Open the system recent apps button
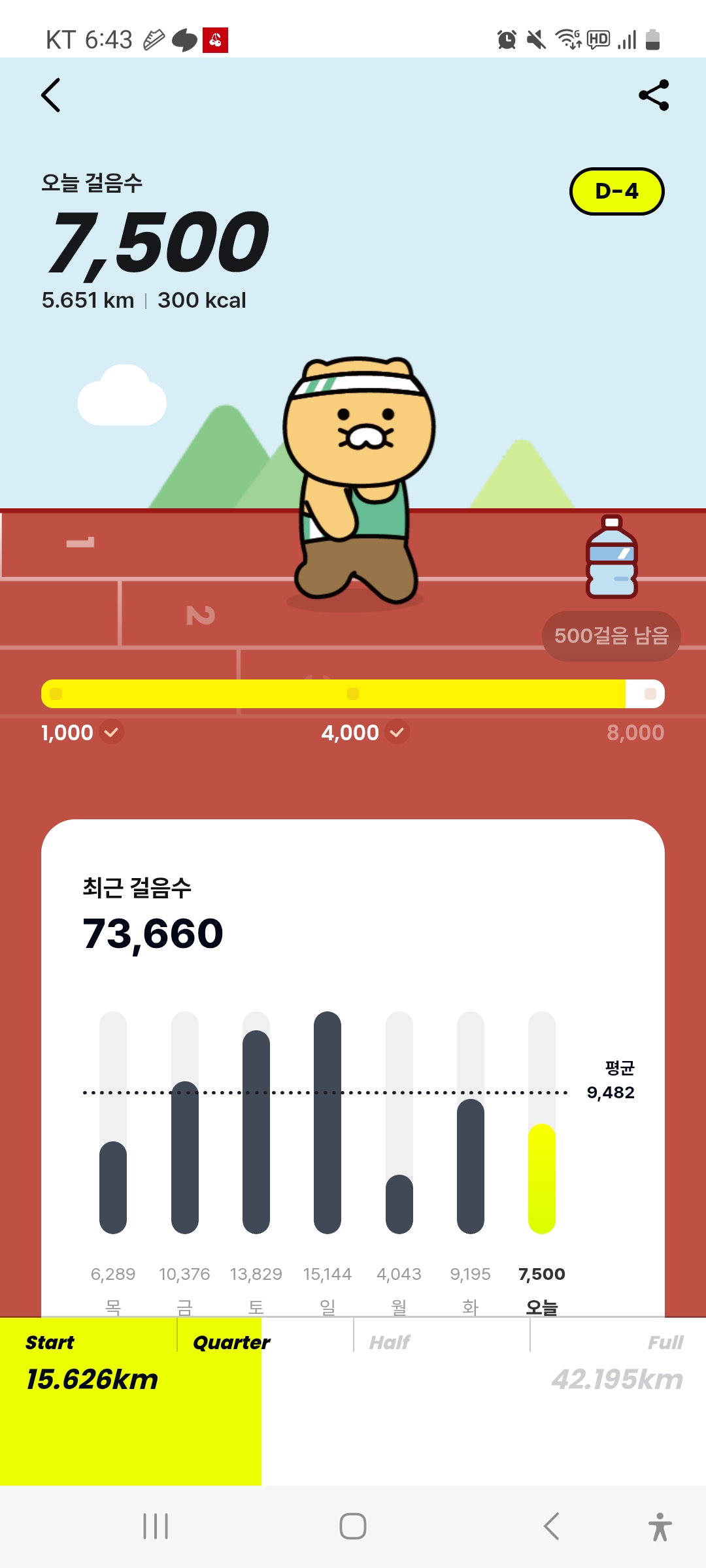This screenshot has width=706, height=1568. (156, 1526)
